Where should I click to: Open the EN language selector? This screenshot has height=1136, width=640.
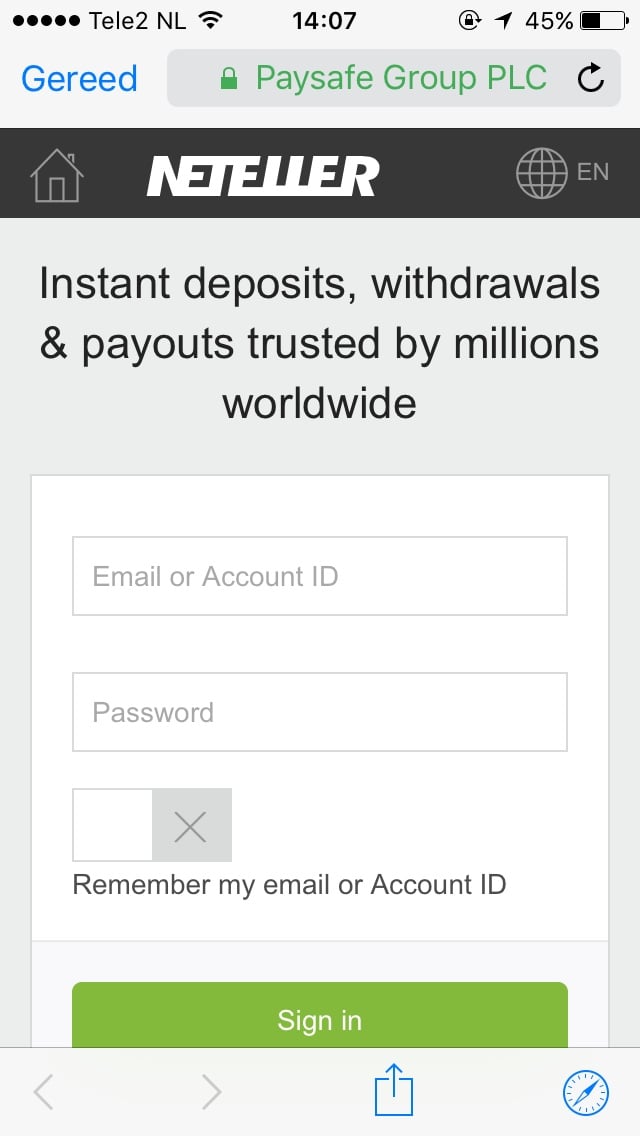tap(562, 173)
